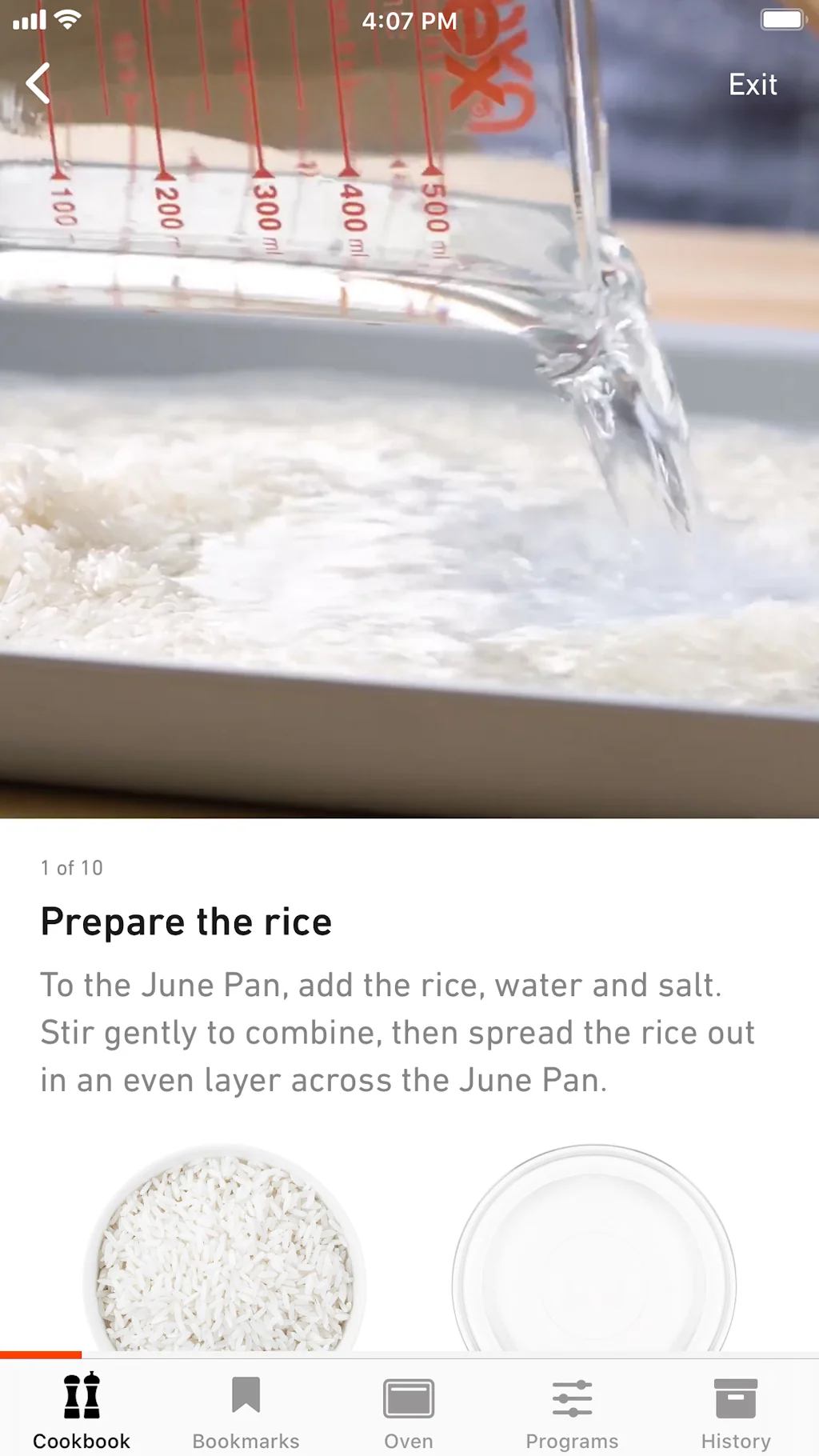Tap the step counter reading 1 of 10

coord(70,869)
